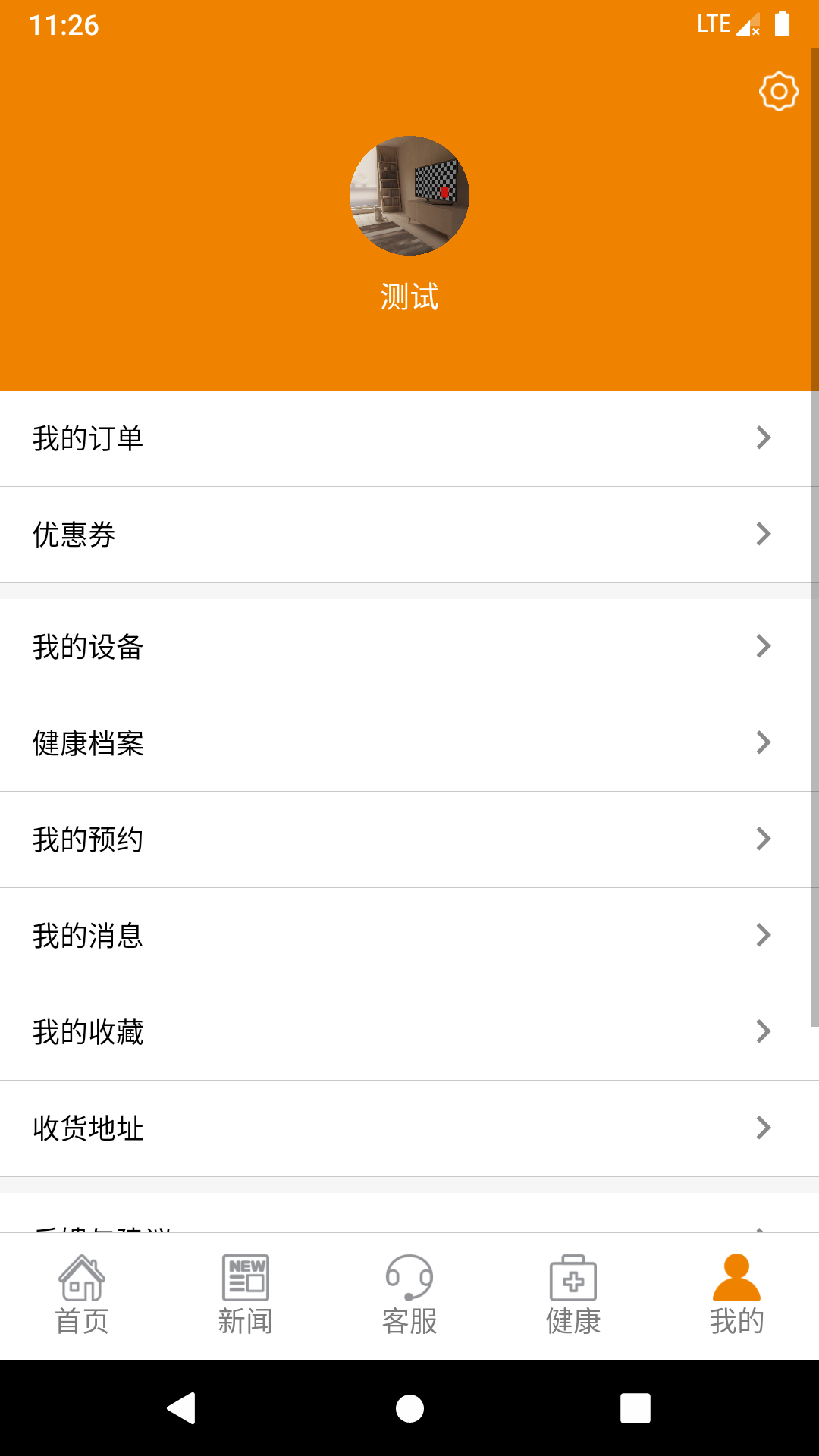This screenshot has width=819, height=1456.
Task: Tap the profile avatar picture
Action: click(x=409, y=196)
